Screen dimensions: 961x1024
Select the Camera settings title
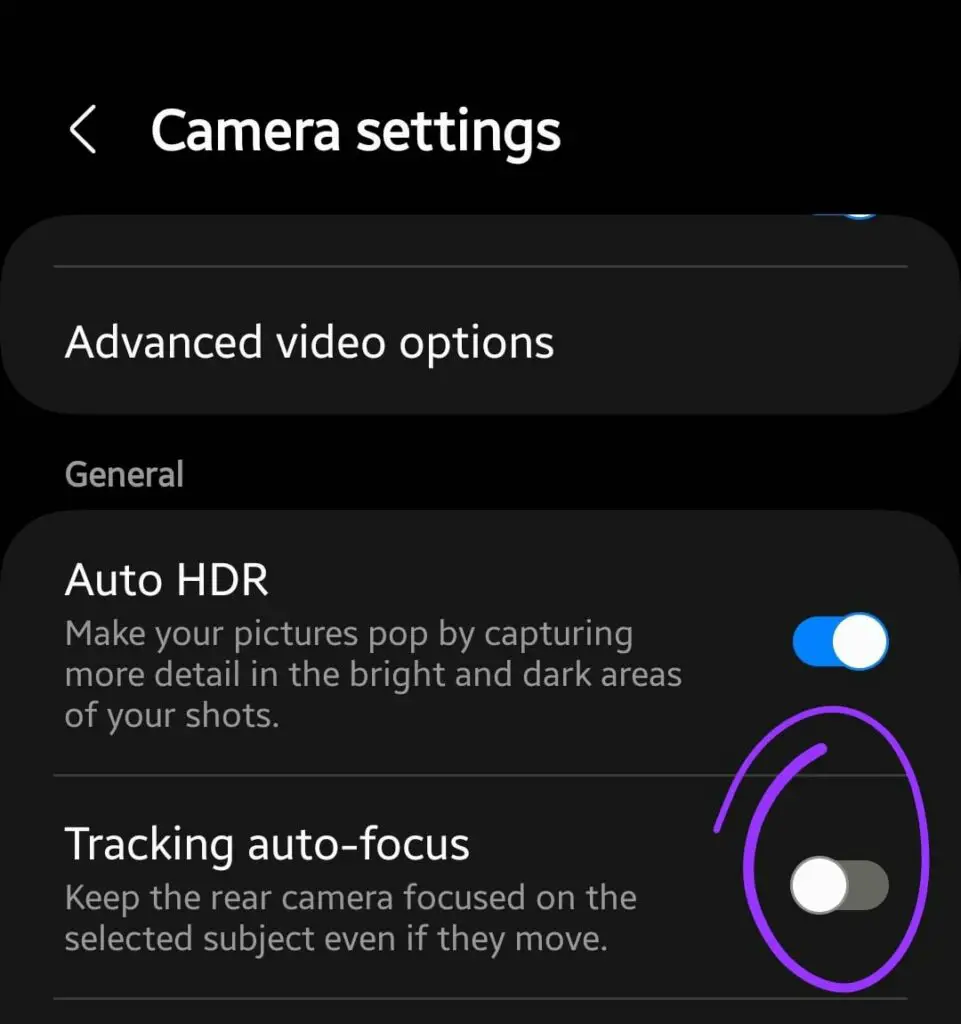point(357,130)
